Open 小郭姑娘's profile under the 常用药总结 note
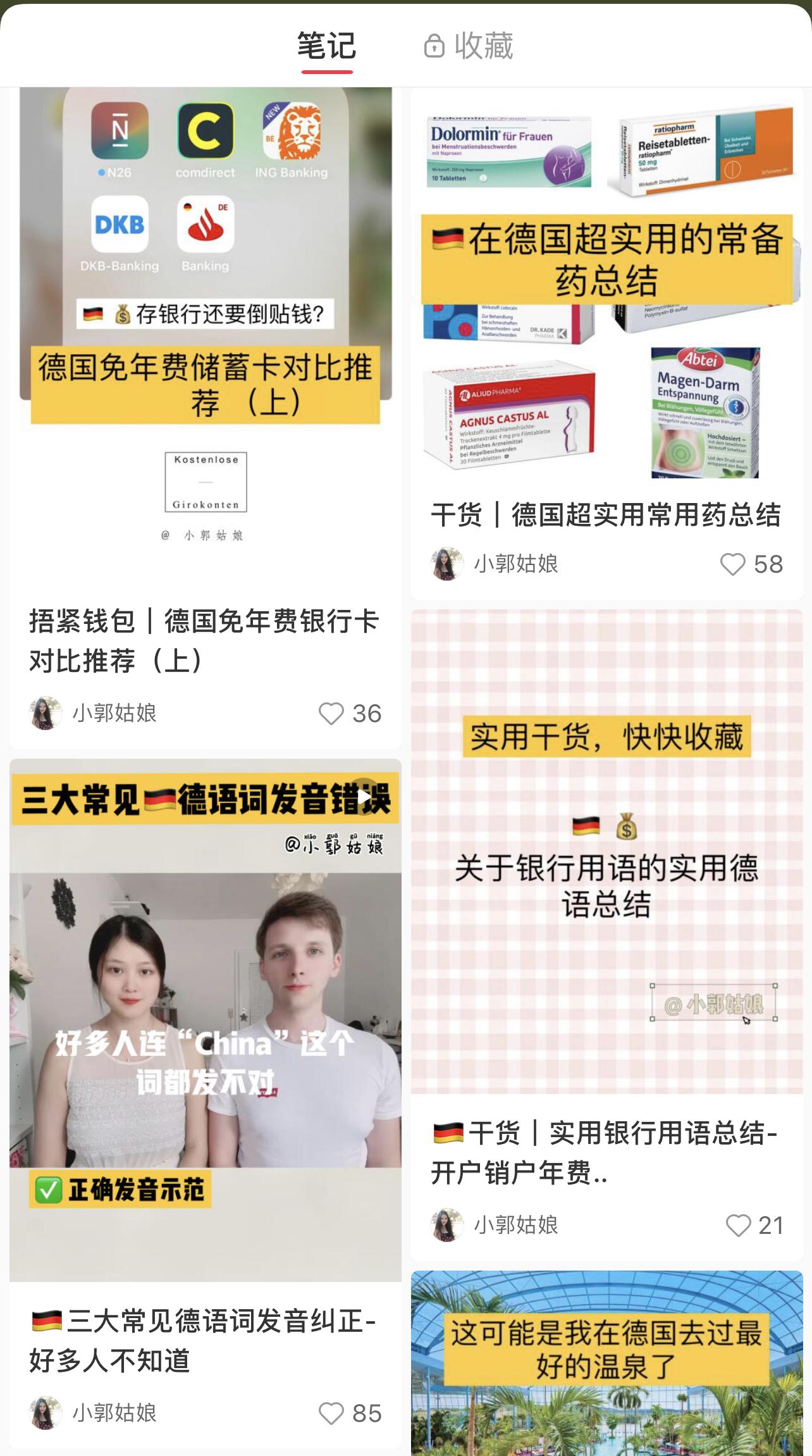Image resolution: width=812 pixels, height=1456 pixels. point(495,564)
